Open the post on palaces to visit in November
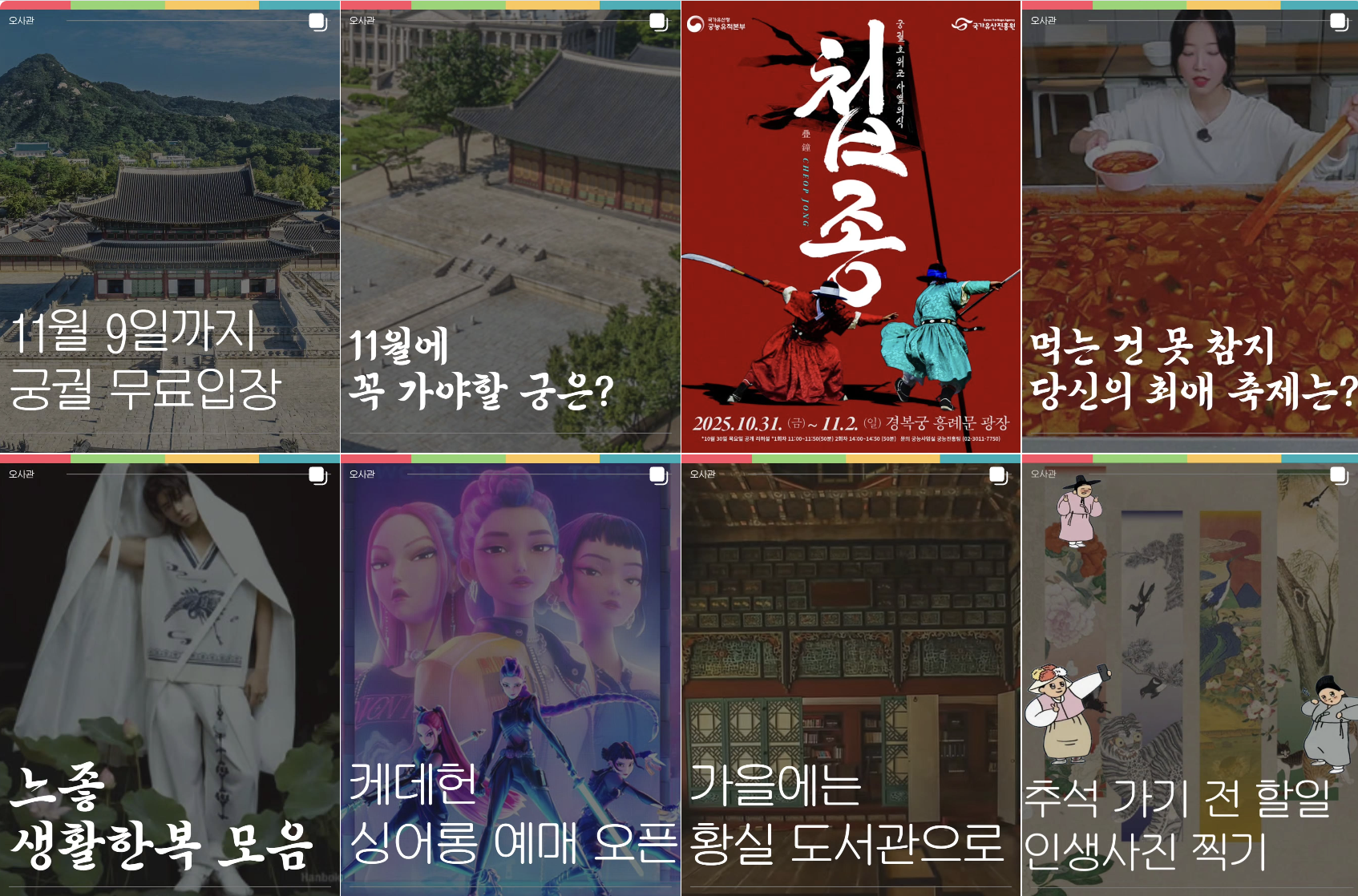Viewport: 1358px width, 896px height. (510, 227)
